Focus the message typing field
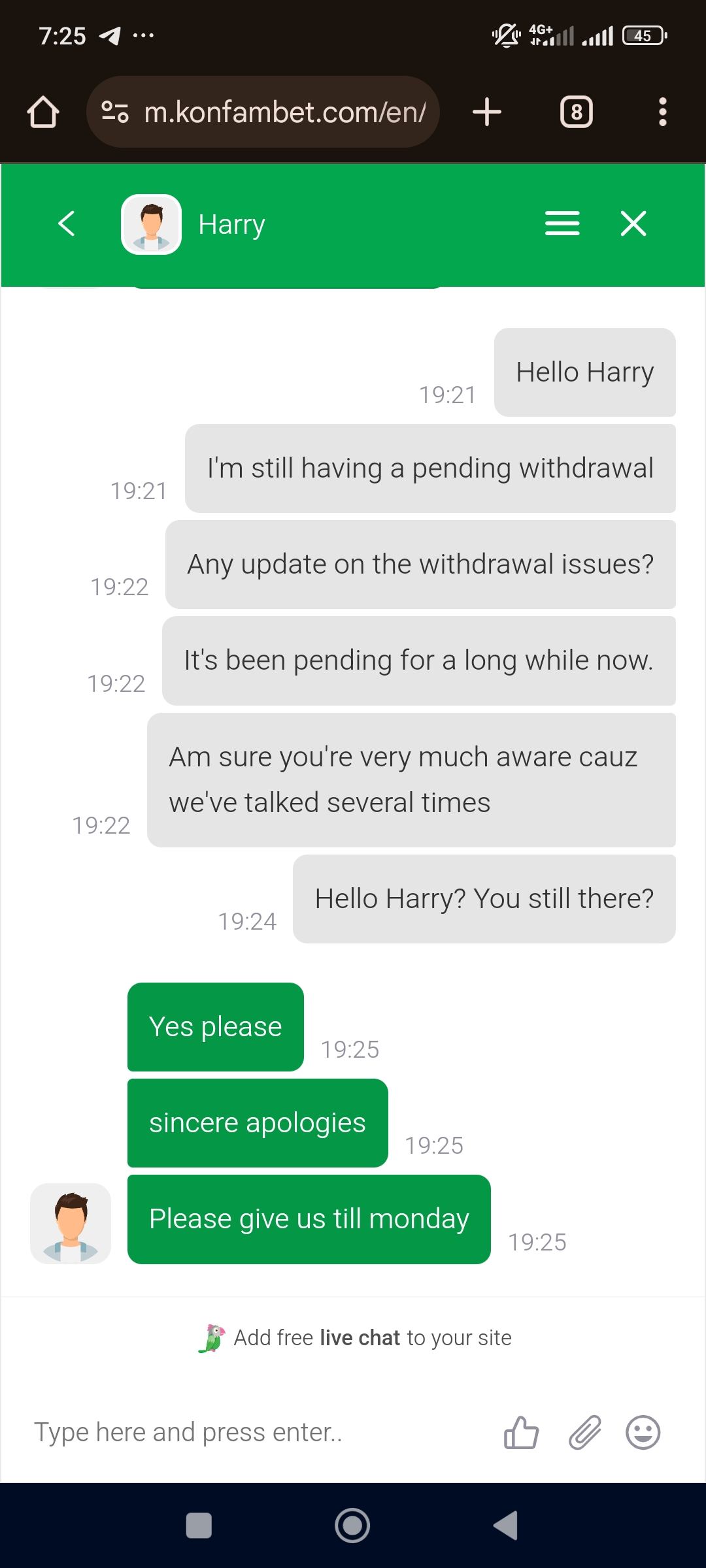 click(248, 1432)
